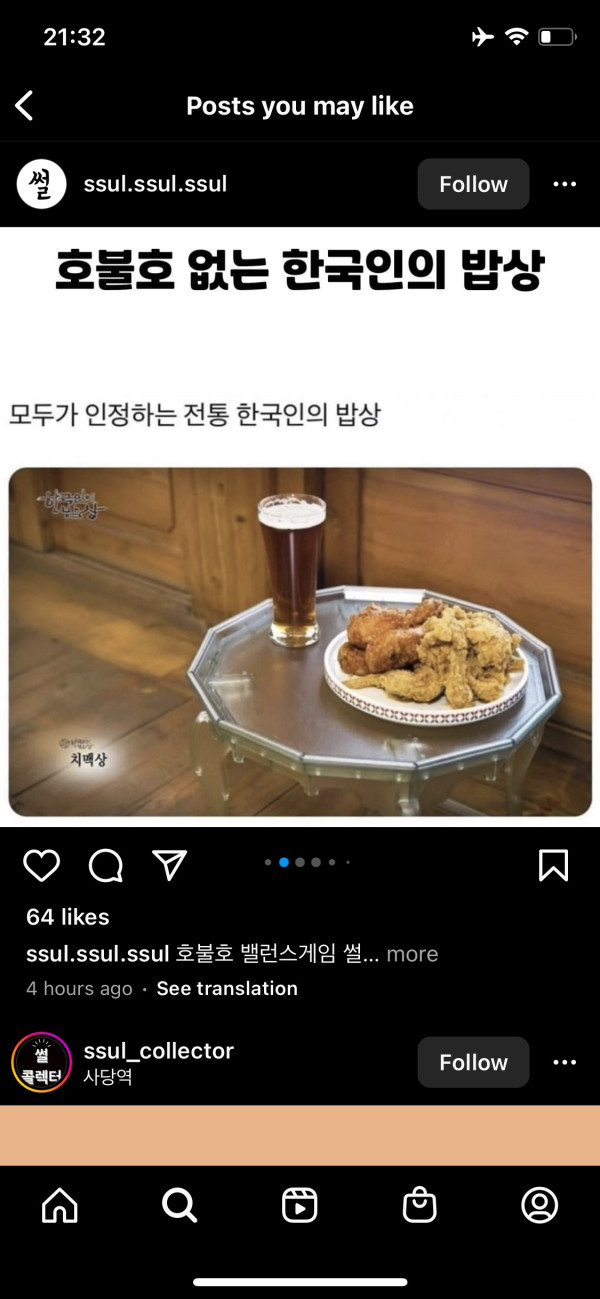Viewport: 600px width, 1299px height.
Task: Like the ssul.ssul.ssul post
Action: click(x=41, y=865)
